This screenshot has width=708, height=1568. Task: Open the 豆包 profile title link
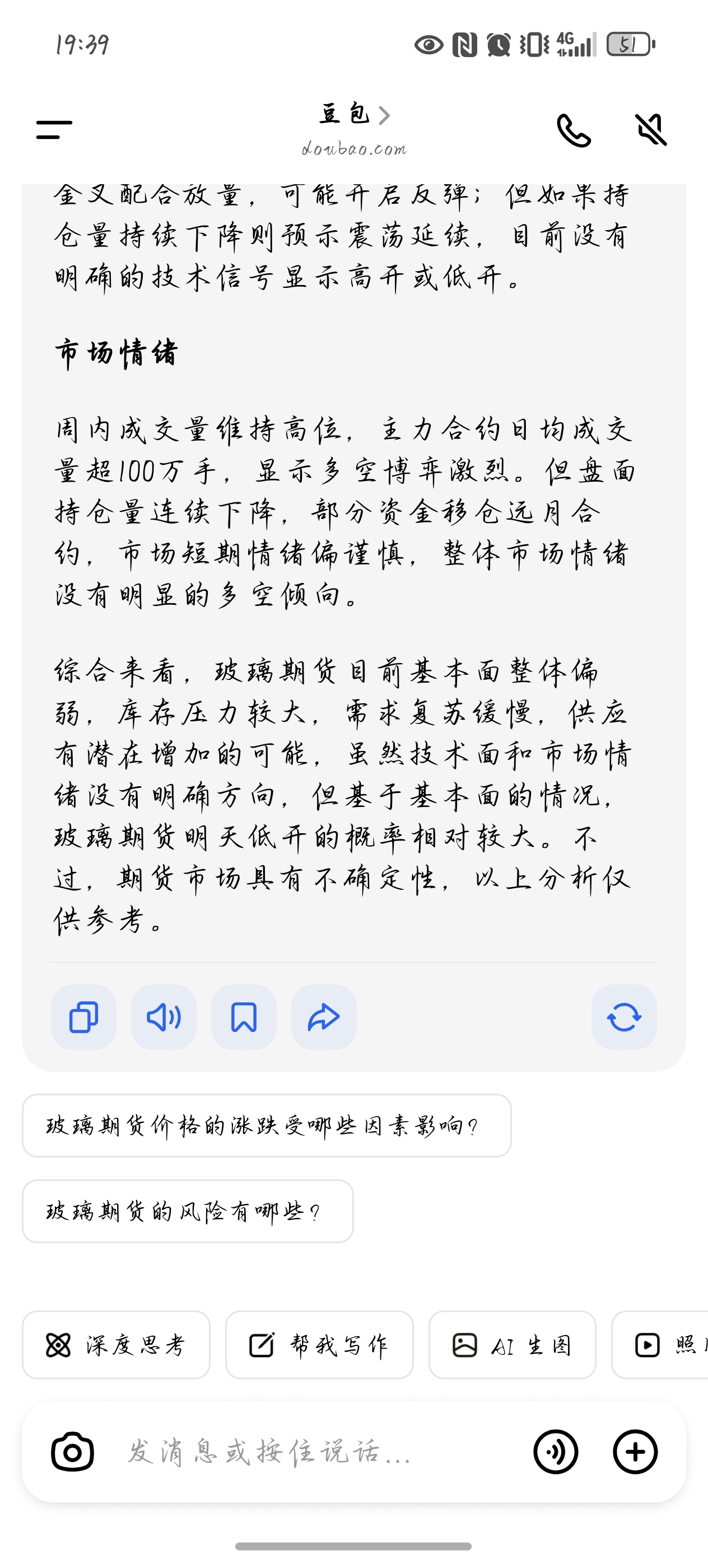355,114
